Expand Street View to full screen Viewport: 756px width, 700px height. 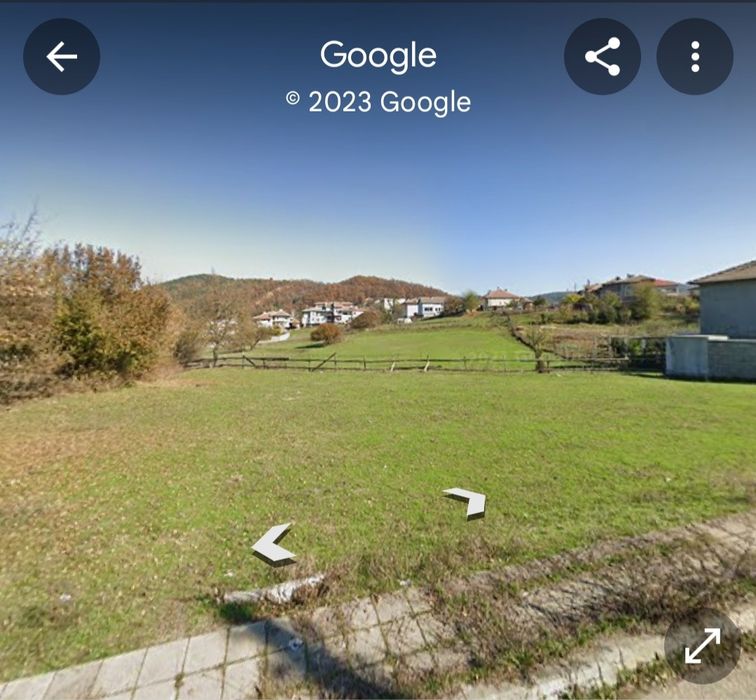click(702, 646)
